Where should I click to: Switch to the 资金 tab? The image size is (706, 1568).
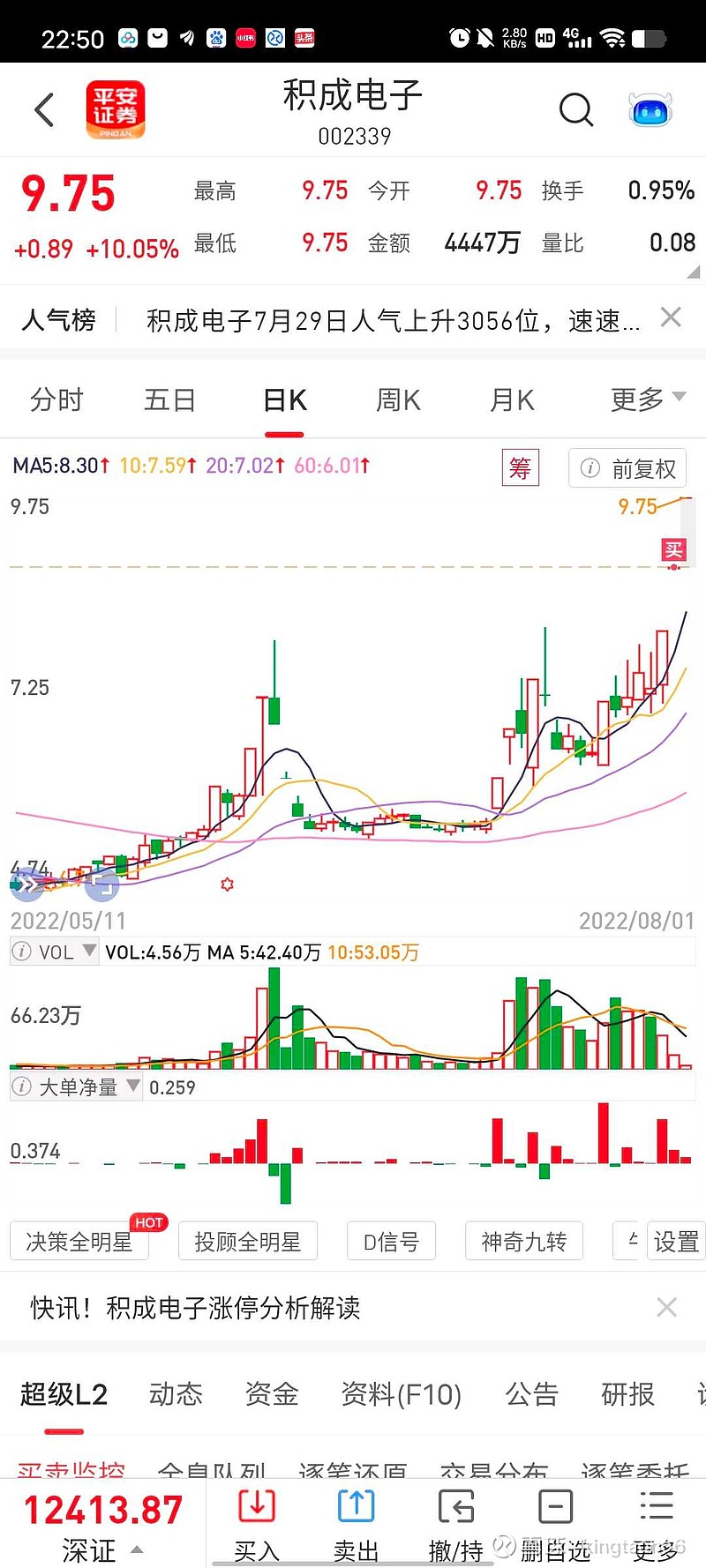pyautogui.click(x=272, y=1393)
